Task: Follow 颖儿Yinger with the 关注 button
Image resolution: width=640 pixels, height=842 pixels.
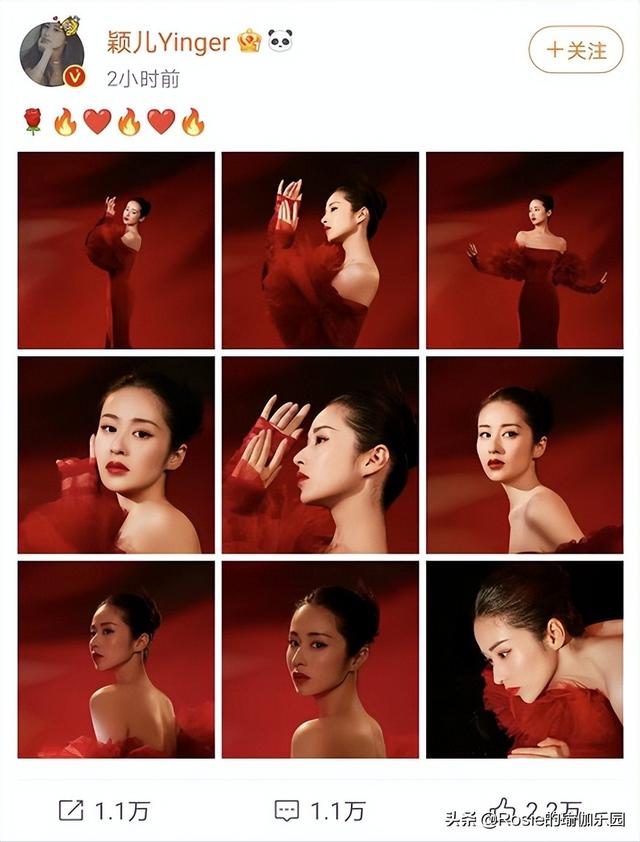Action: (x=577, y=50)
